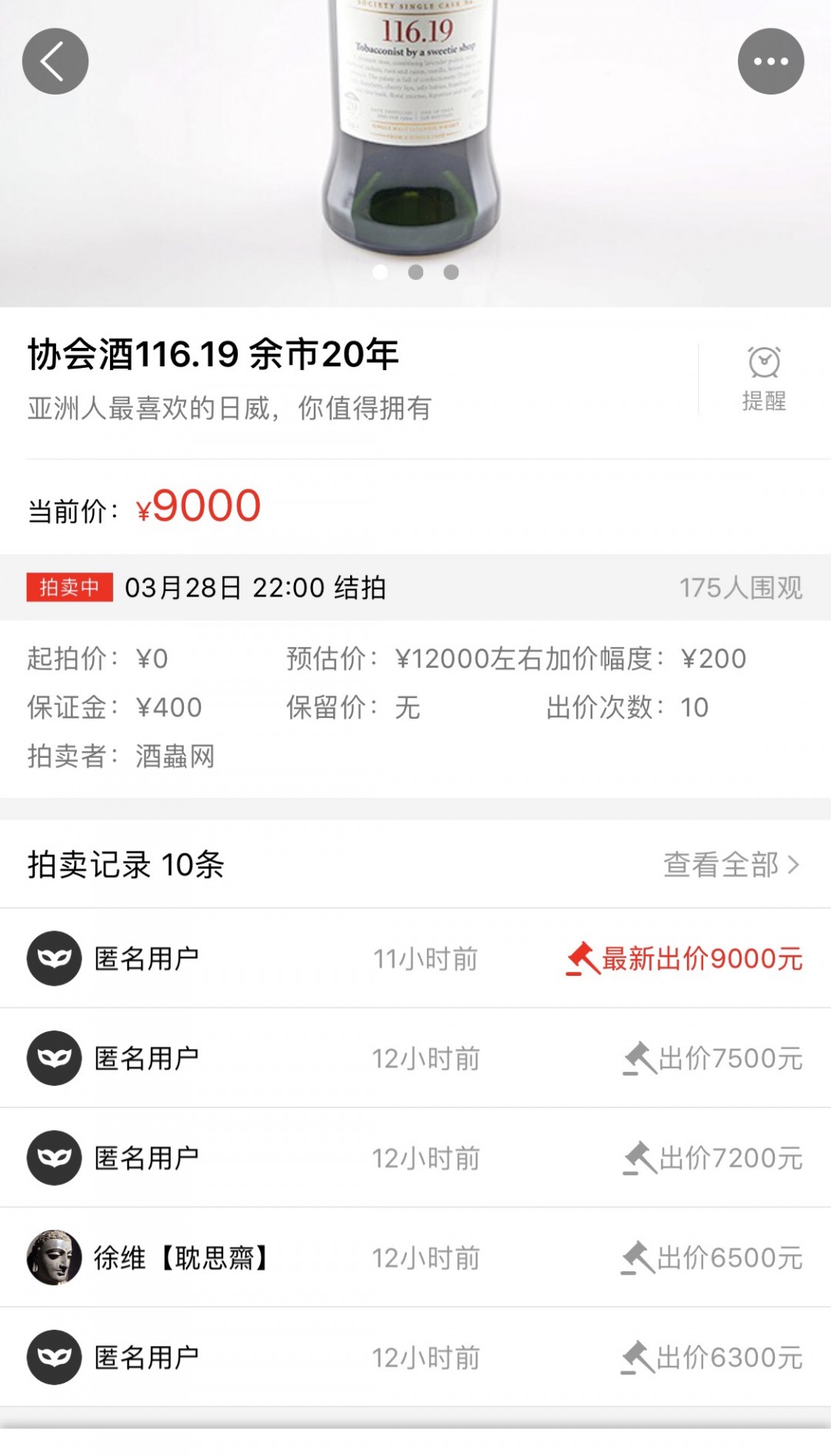Click the back arrow icon

coord(55,61)
